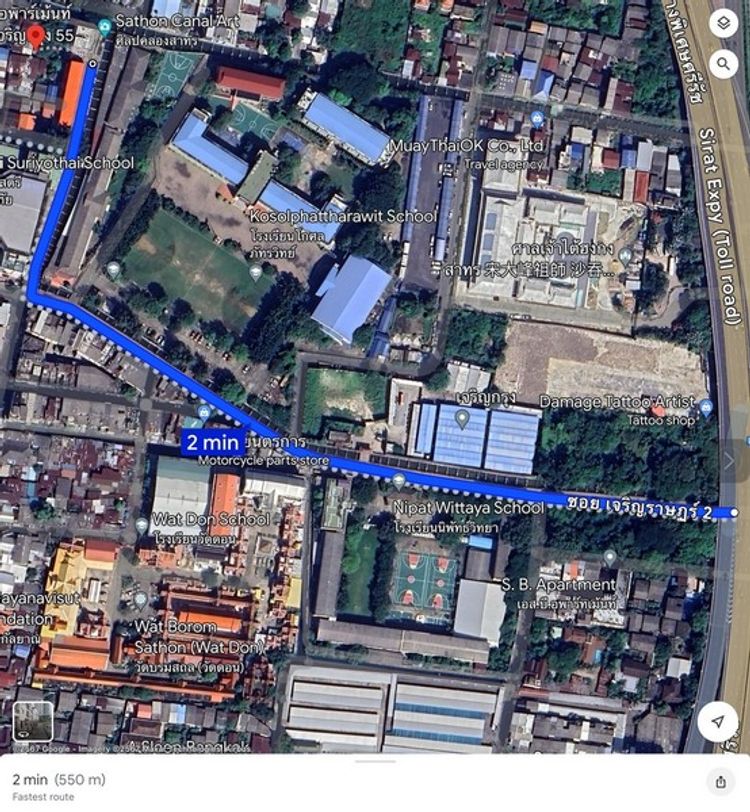Viewport: 750px width, 812px height.
Task: Select the Damage Tattoo Artist place marker
Action: pos(706,406)
